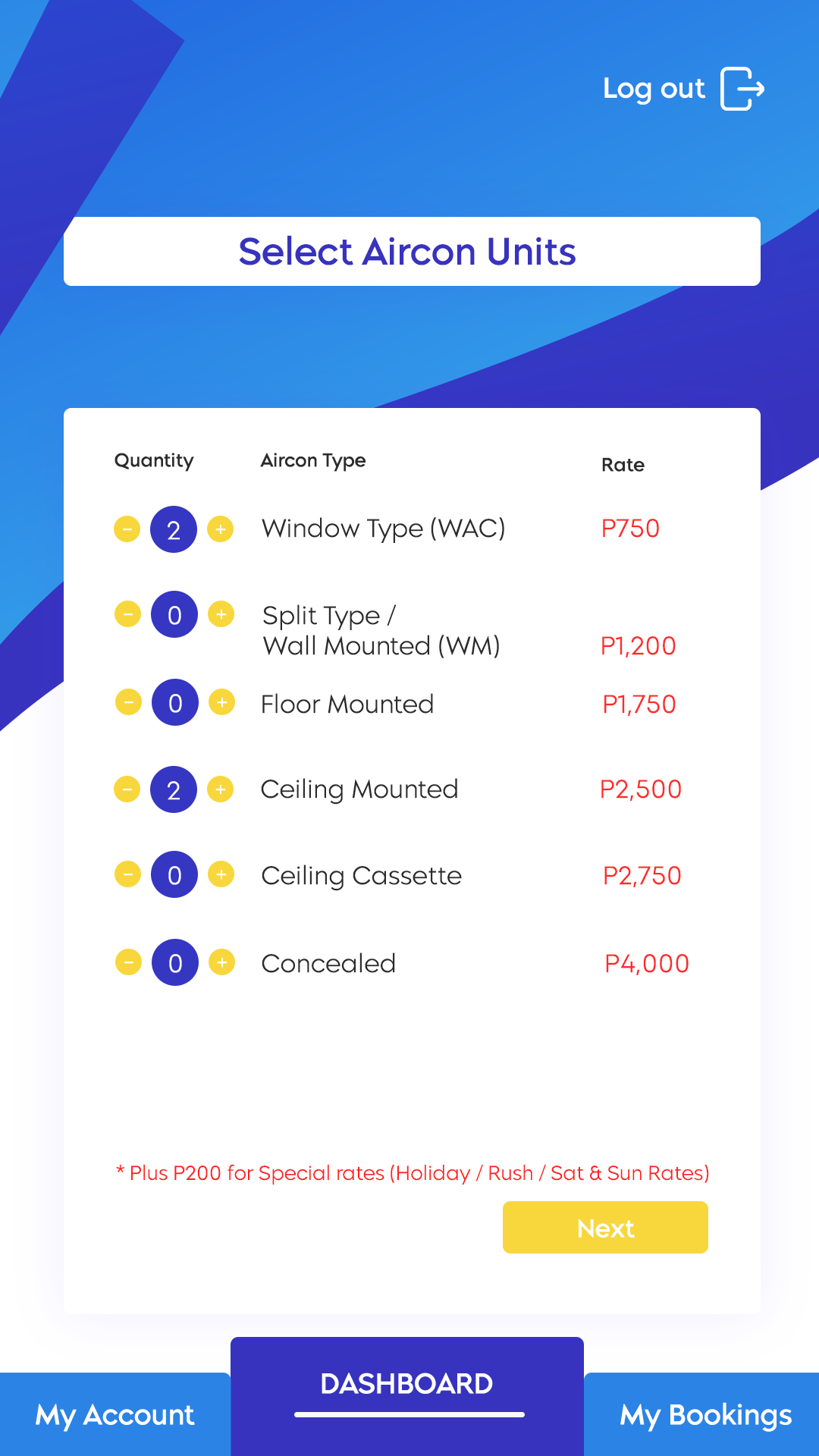Viewport: 819px width, 1456px height.
Task: Switch to the My Account tab
Action: [x=115, y=1415]
